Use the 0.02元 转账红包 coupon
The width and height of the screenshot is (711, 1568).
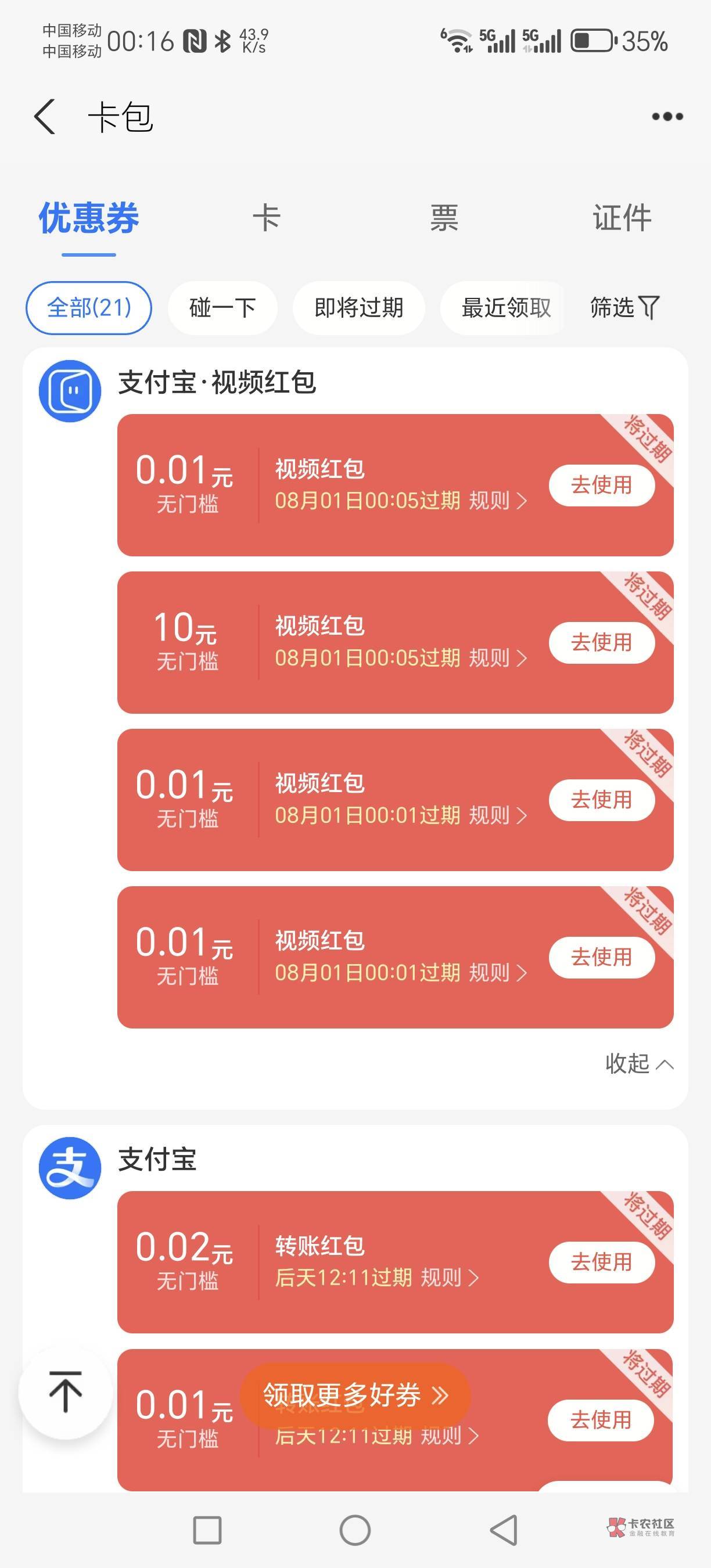point(601,1262)
